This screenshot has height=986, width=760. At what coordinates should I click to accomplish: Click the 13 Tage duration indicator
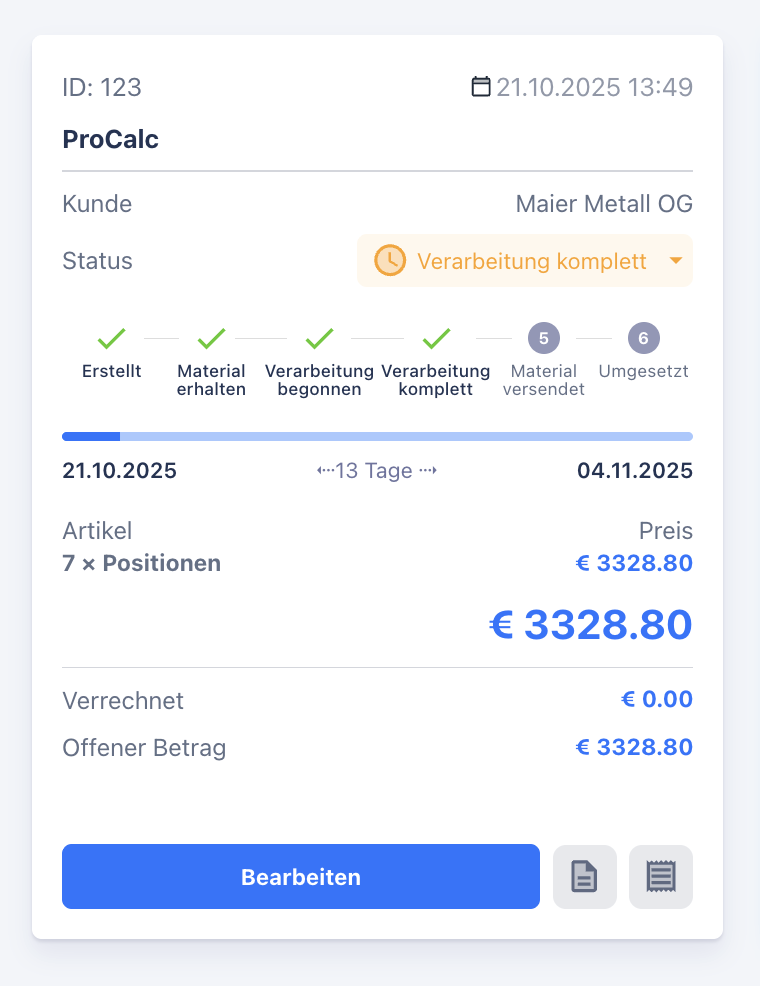(377, 470)
